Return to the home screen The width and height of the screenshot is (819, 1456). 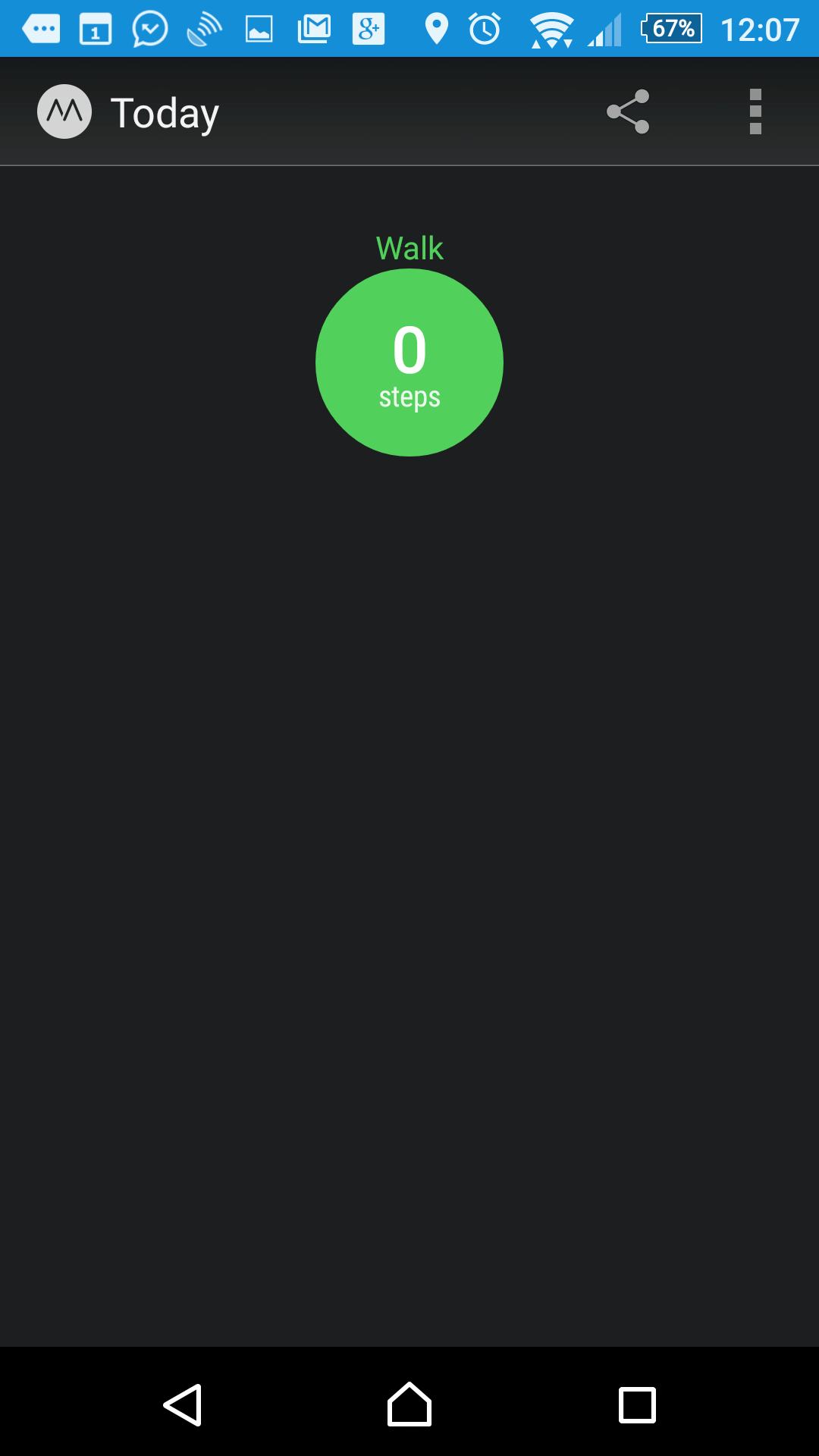[409, 1404]
